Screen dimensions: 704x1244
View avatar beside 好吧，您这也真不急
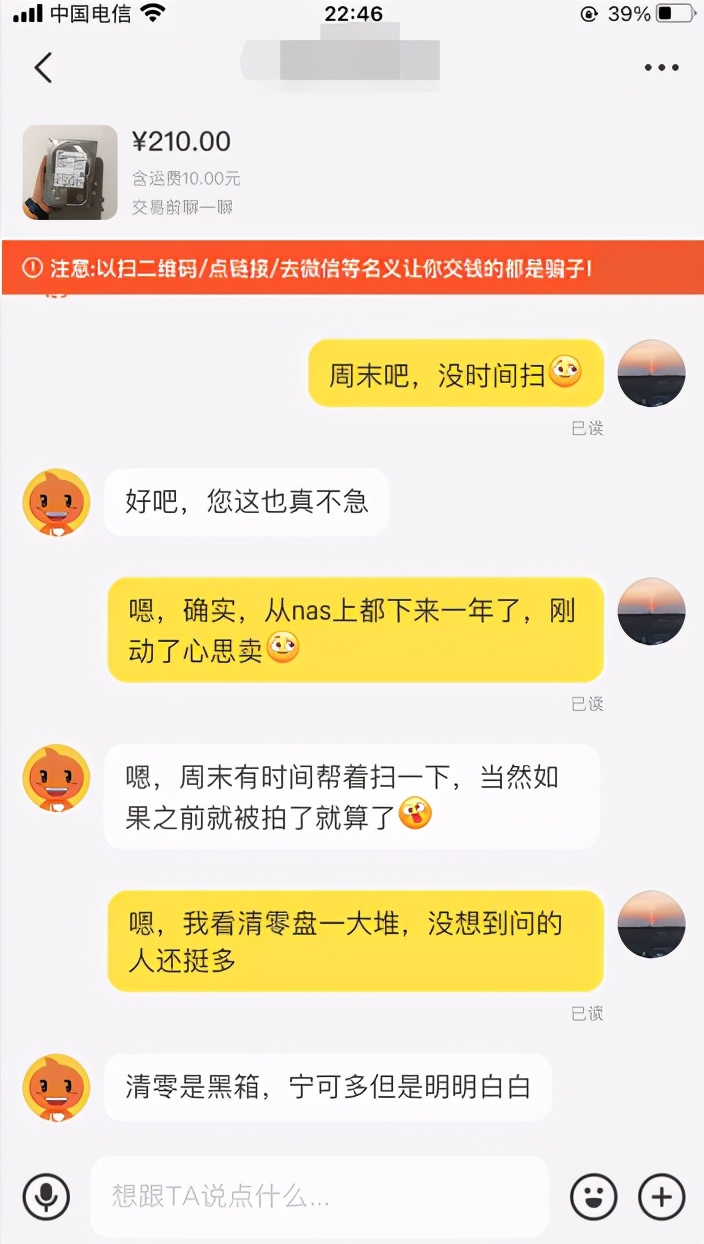[56, 502]
